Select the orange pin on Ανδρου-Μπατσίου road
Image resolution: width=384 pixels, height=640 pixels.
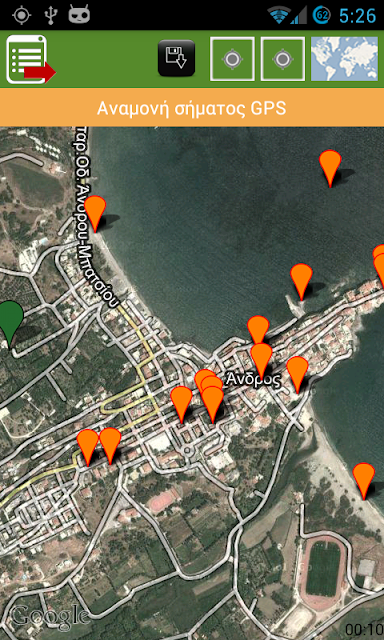click(x=95, y=213)
